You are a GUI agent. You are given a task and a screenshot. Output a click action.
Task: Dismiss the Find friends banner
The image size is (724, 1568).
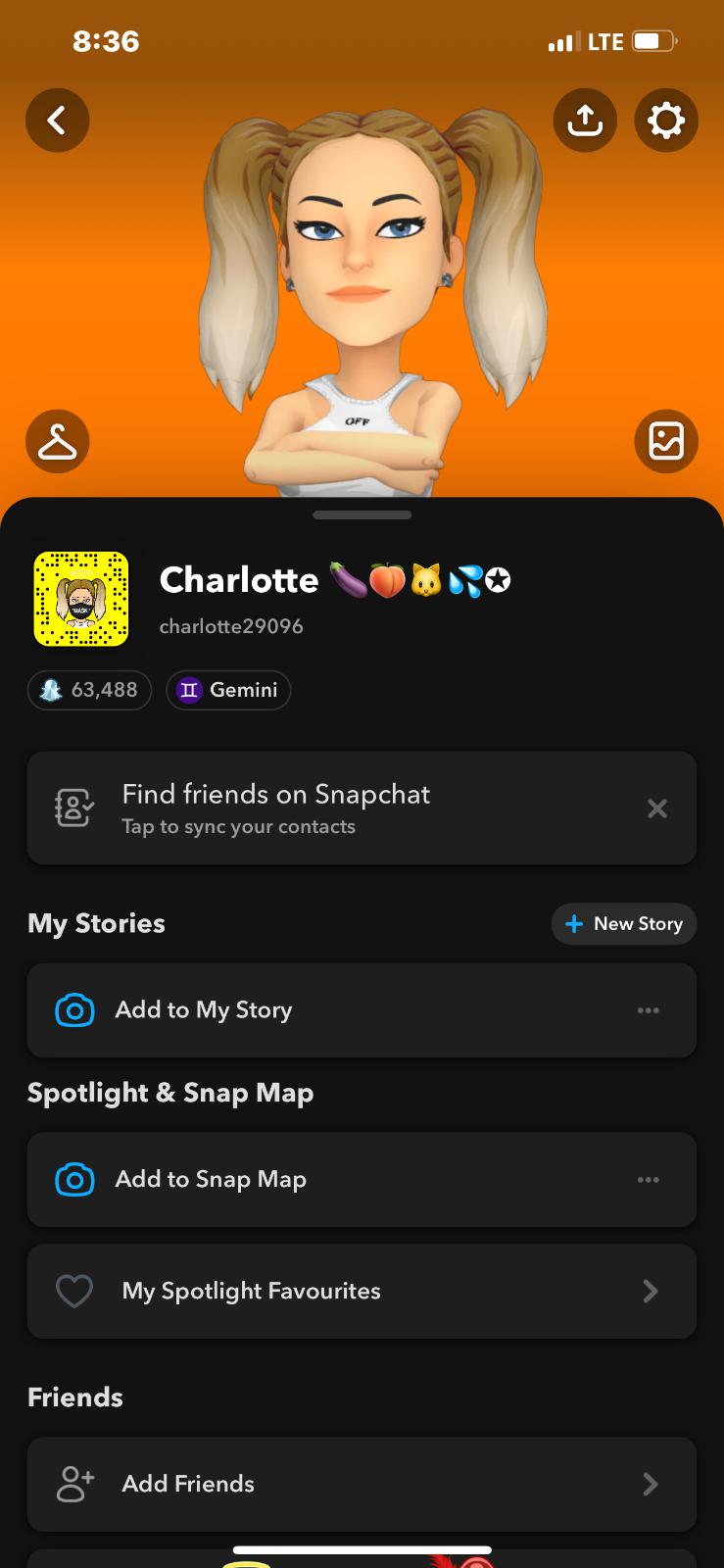[657, 808]
